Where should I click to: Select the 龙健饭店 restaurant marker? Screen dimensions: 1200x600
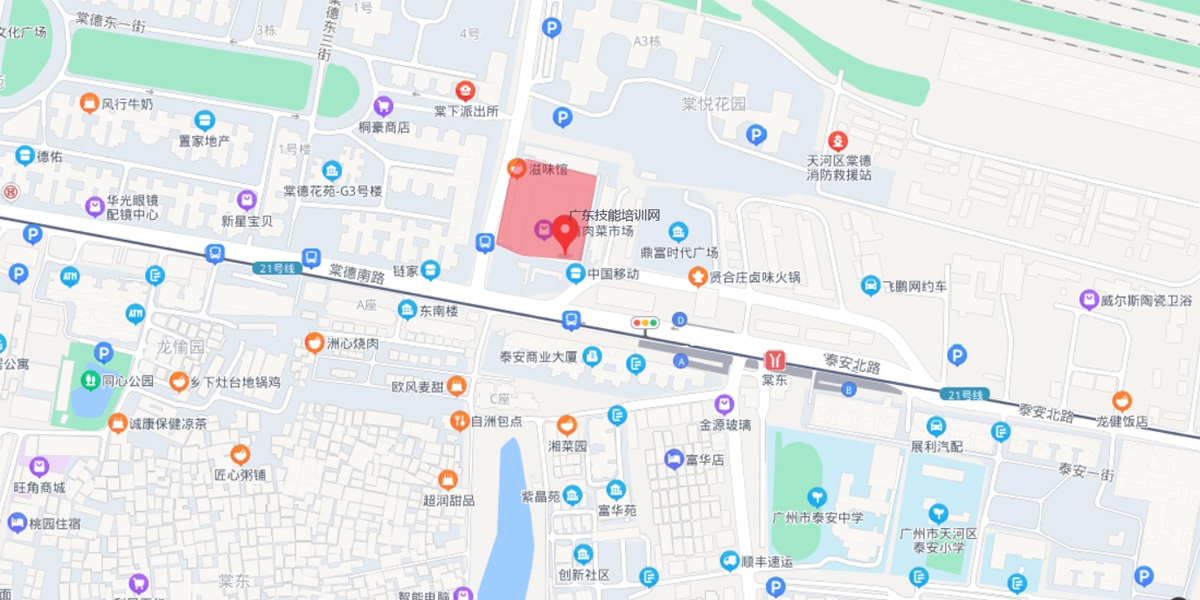coord(1121,401)
